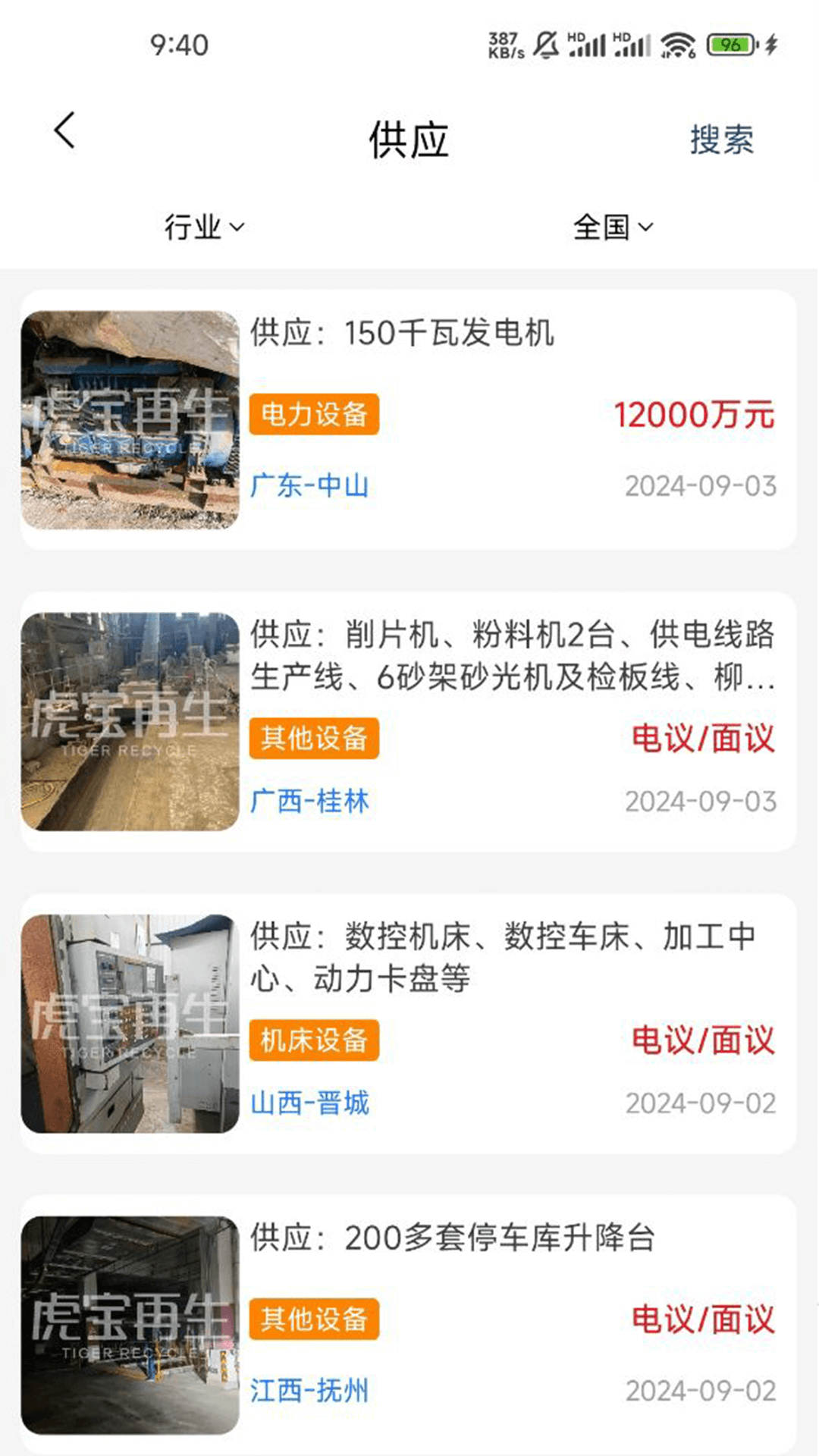
Task: Open the 200多套停车库升降台 listing
Action: 409,1323
